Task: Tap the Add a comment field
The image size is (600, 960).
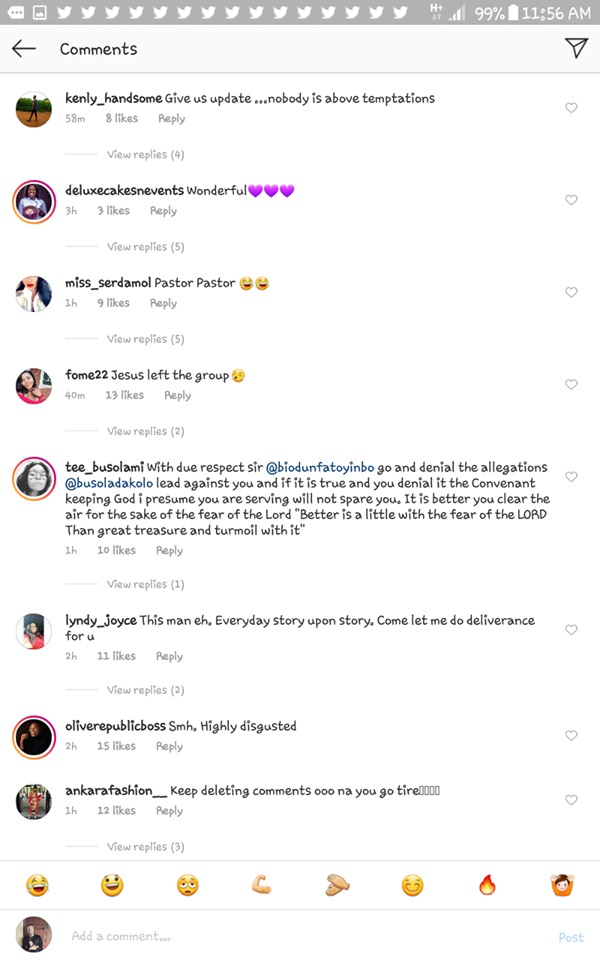Action: pos(300,936)
